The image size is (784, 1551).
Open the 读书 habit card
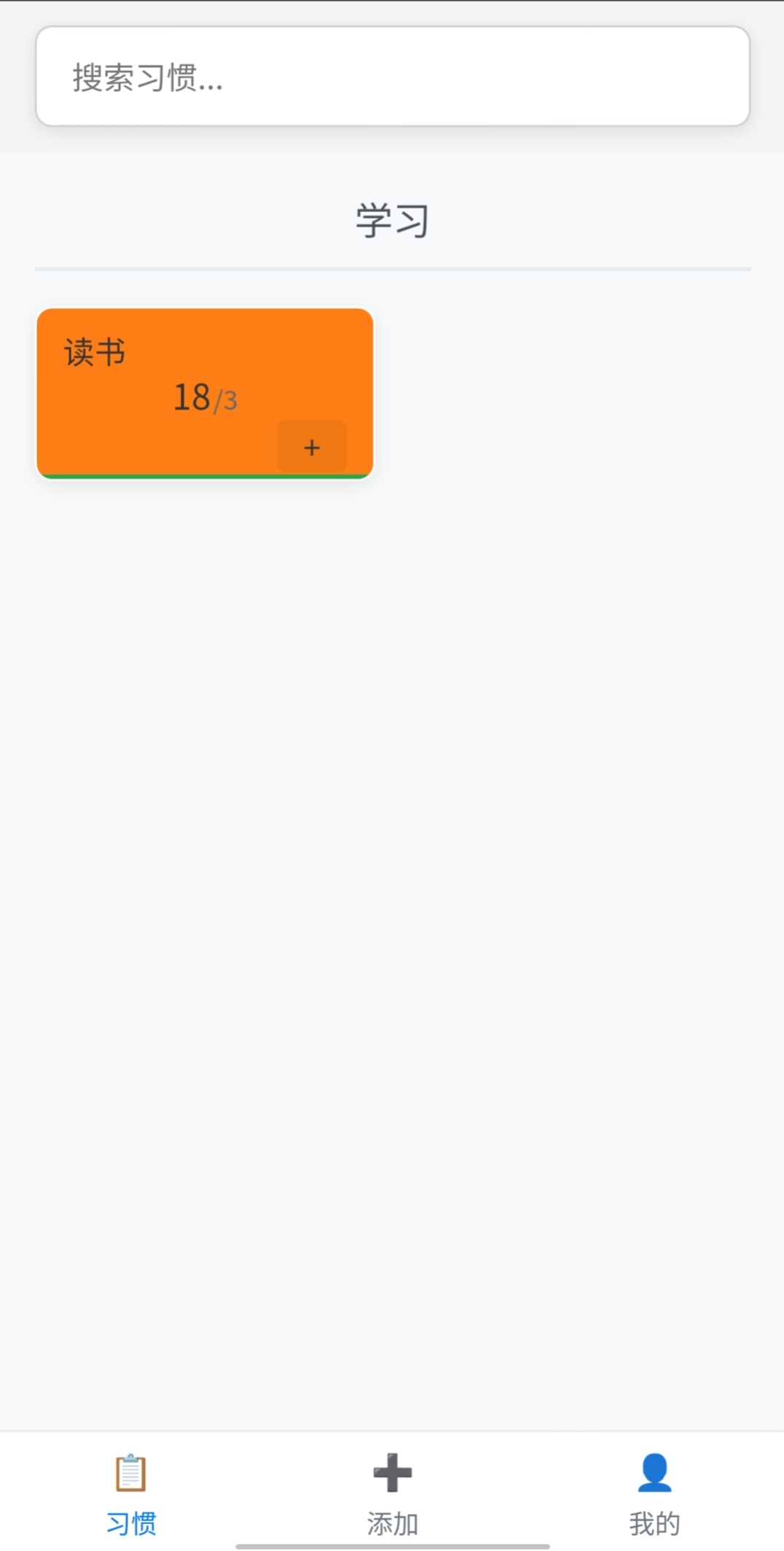[205, 394]
